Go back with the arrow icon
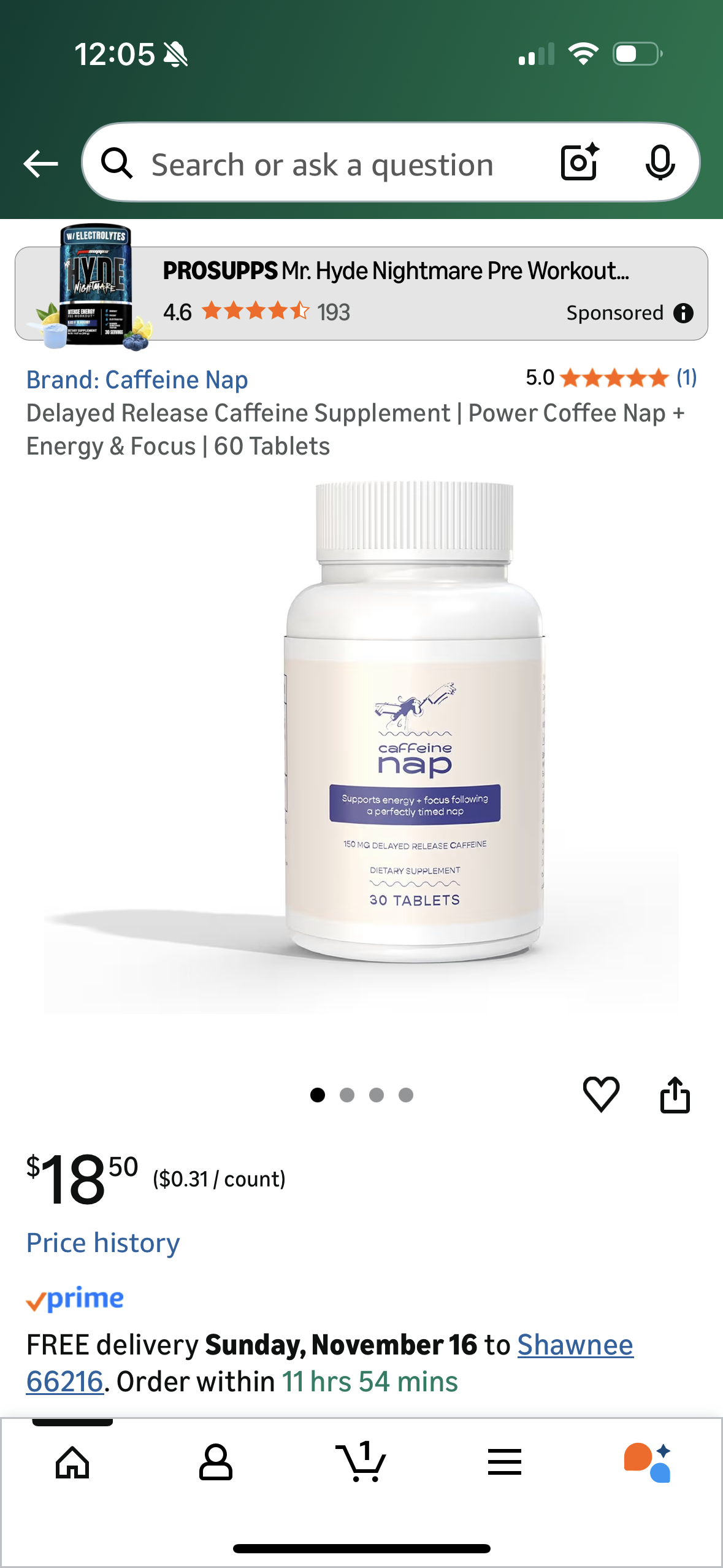 [40, 164]
